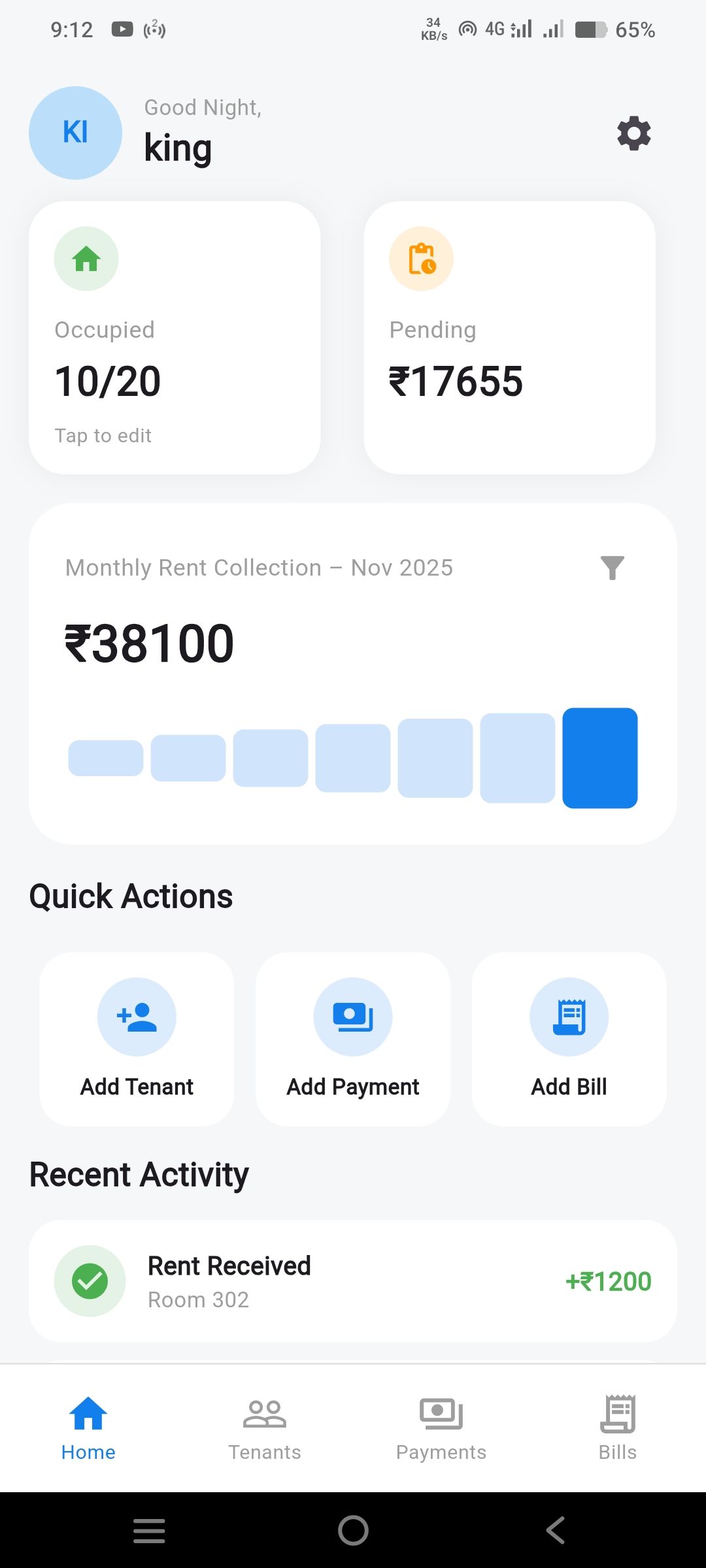Choose the Add Bill quick action
Viewport: 706px width, 1568px height.
point(569,1039)
